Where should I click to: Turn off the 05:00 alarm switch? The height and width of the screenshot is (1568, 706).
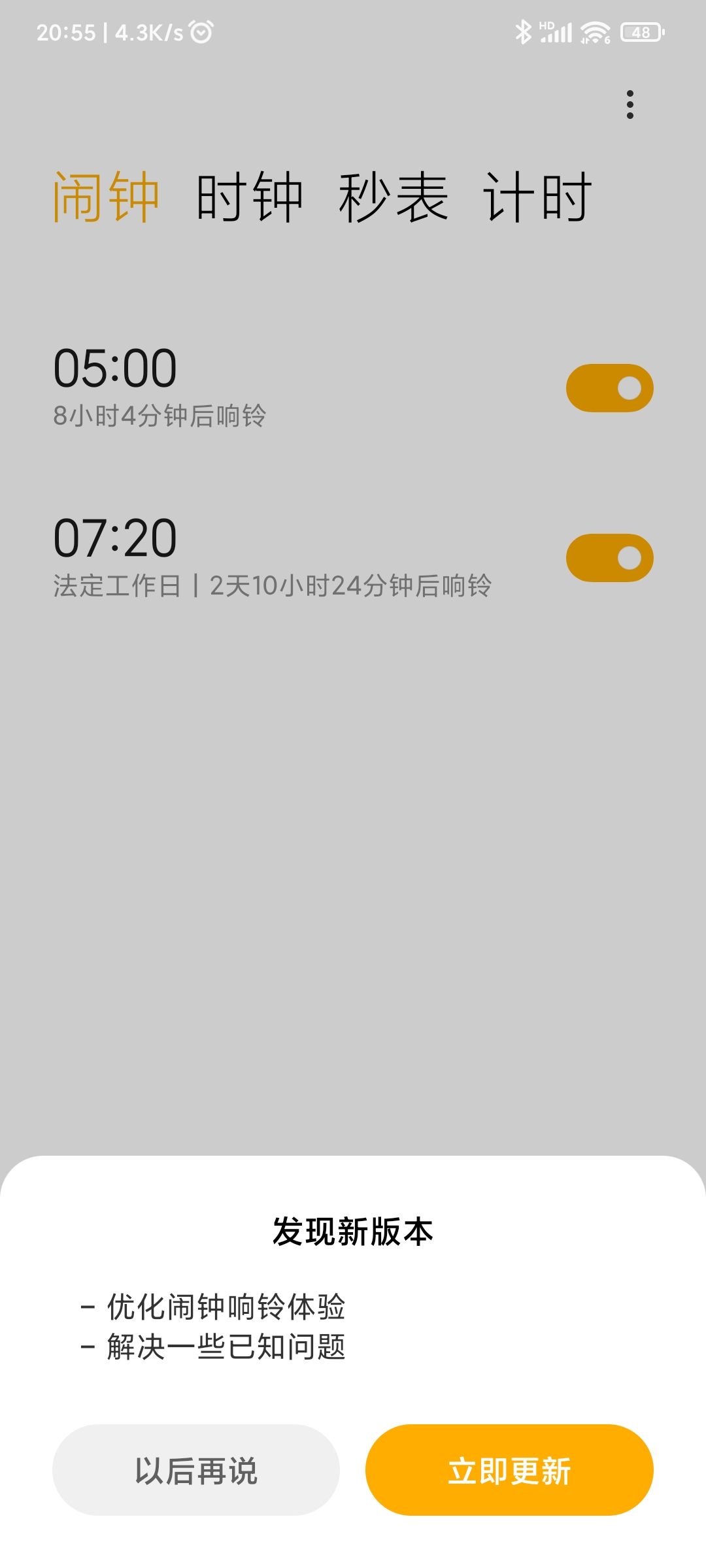[609, 388]
